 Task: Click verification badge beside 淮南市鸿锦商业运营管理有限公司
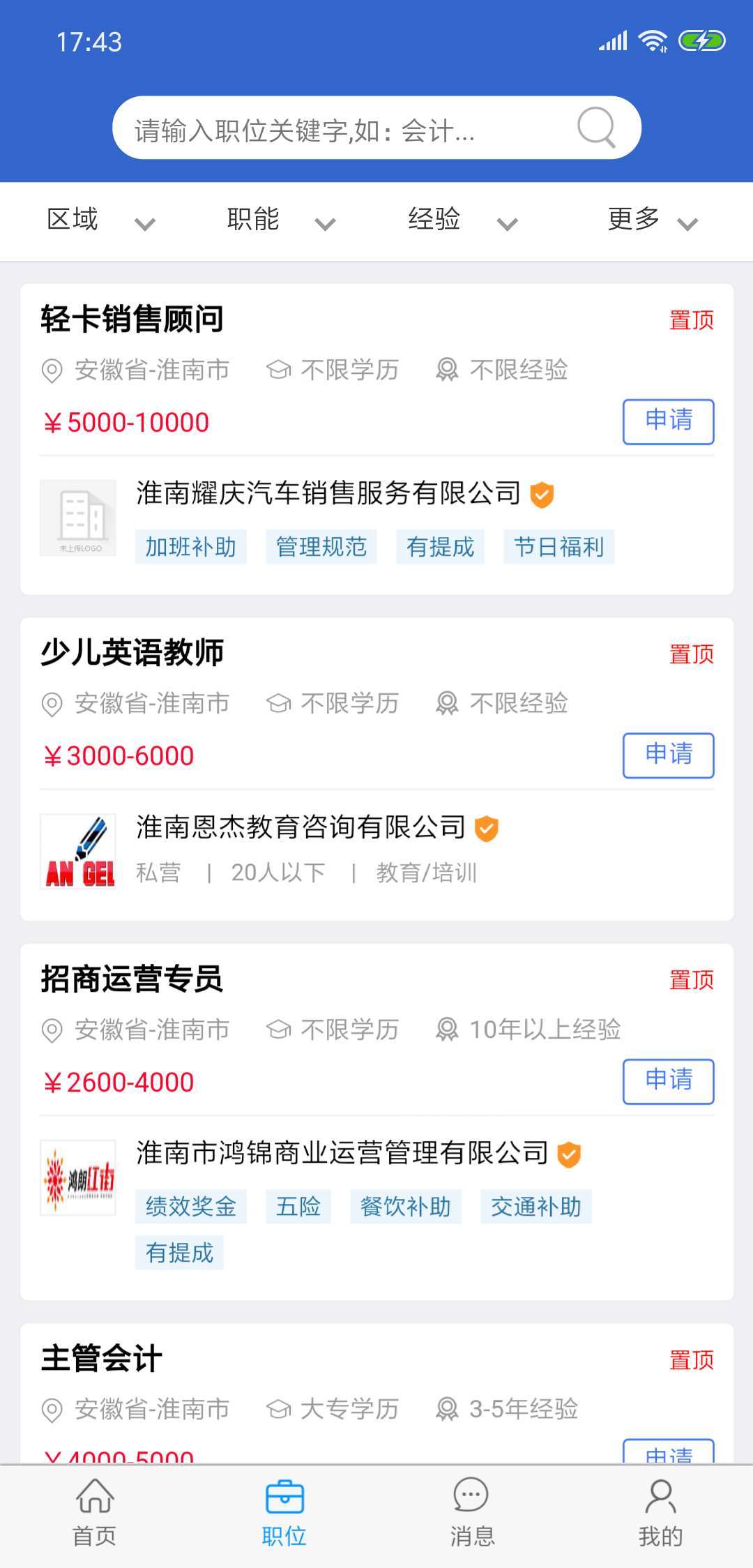coord(570,1152)
